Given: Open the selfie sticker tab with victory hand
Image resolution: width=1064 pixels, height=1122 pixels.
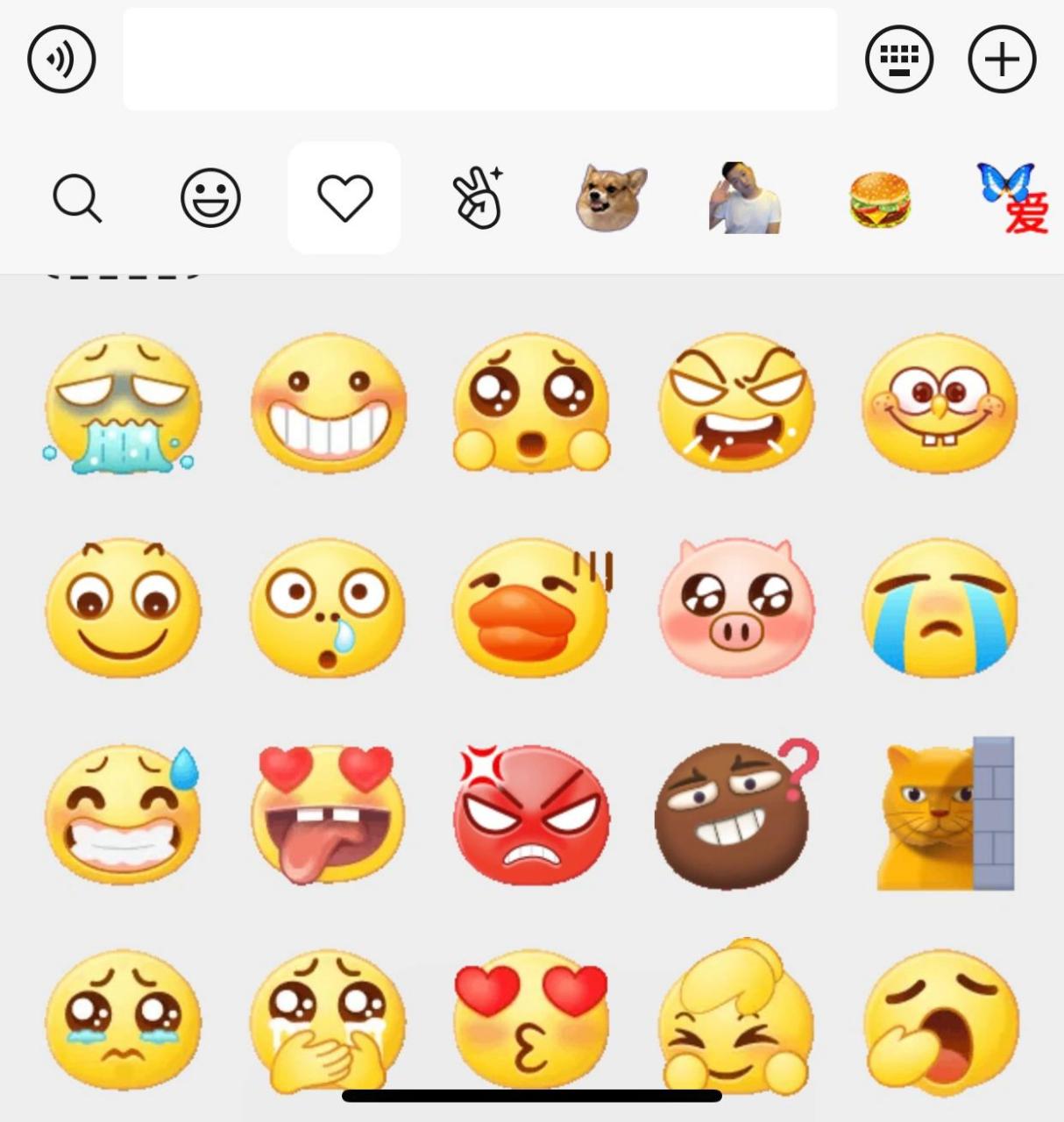Looking at the screenshot, I should point(478,198).
